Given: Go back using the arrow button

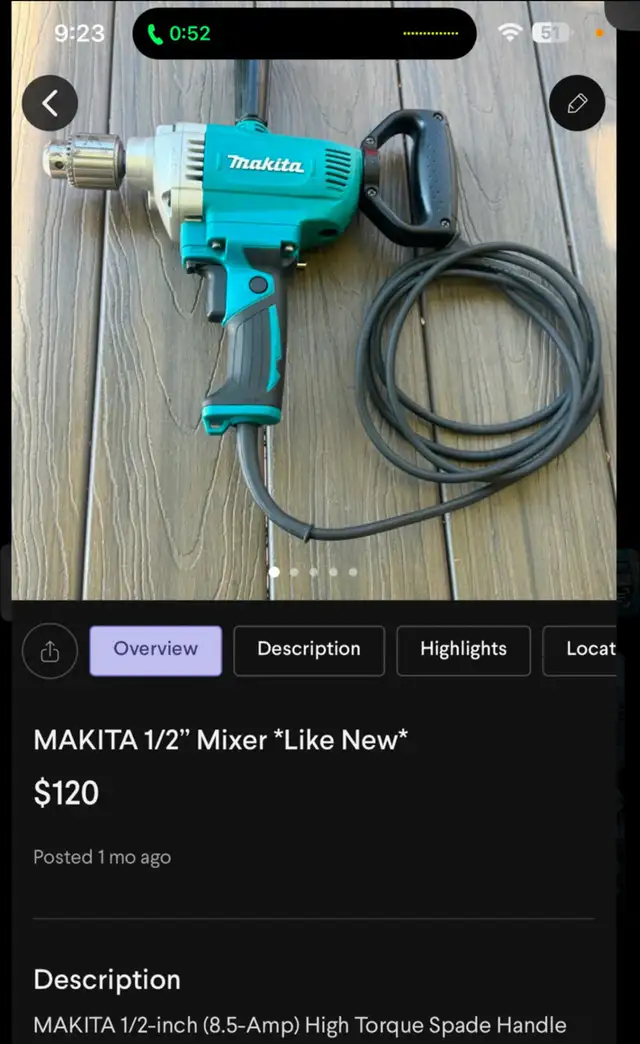Looking at the screenshot, I should coord(50,103).
